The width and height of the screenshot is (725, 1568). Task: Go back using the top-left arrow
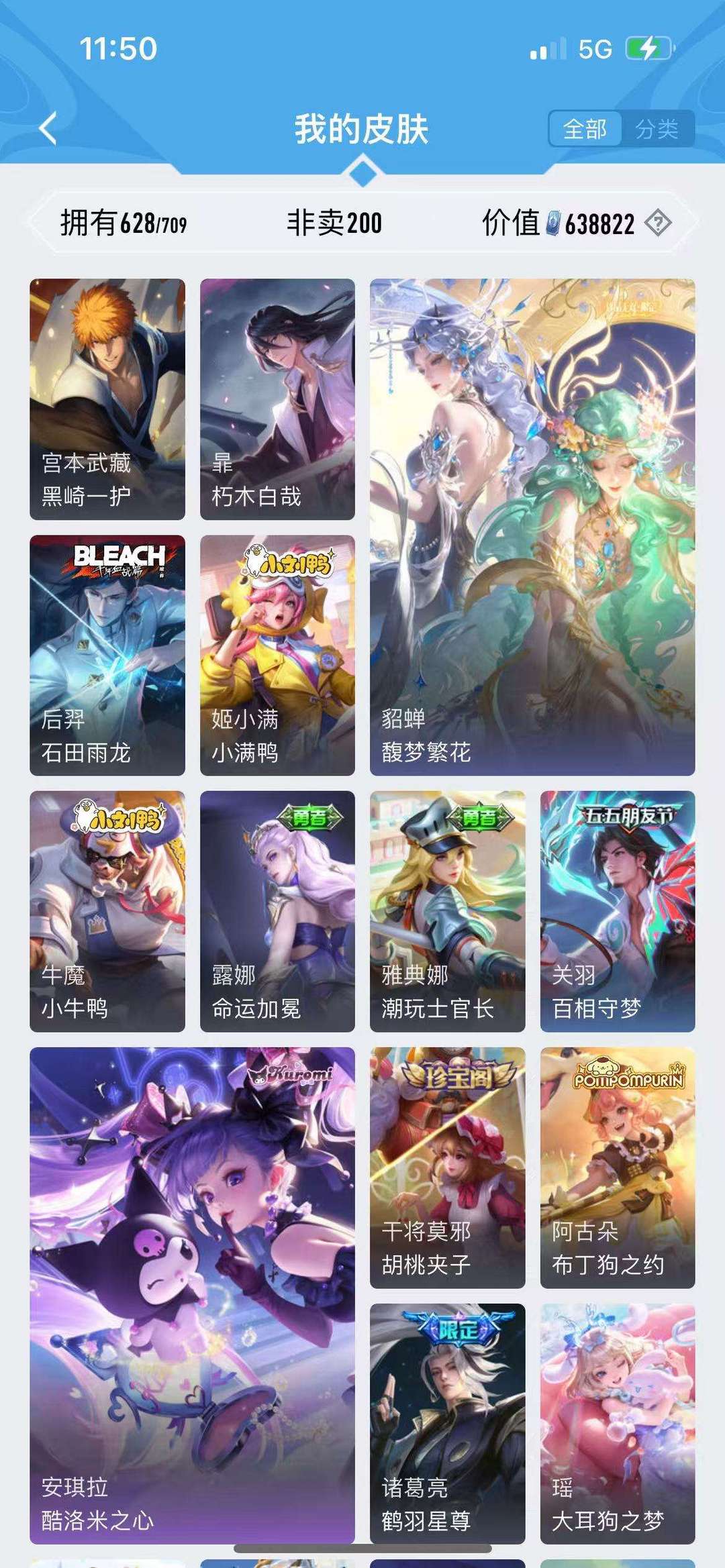(x=48, y=128)
